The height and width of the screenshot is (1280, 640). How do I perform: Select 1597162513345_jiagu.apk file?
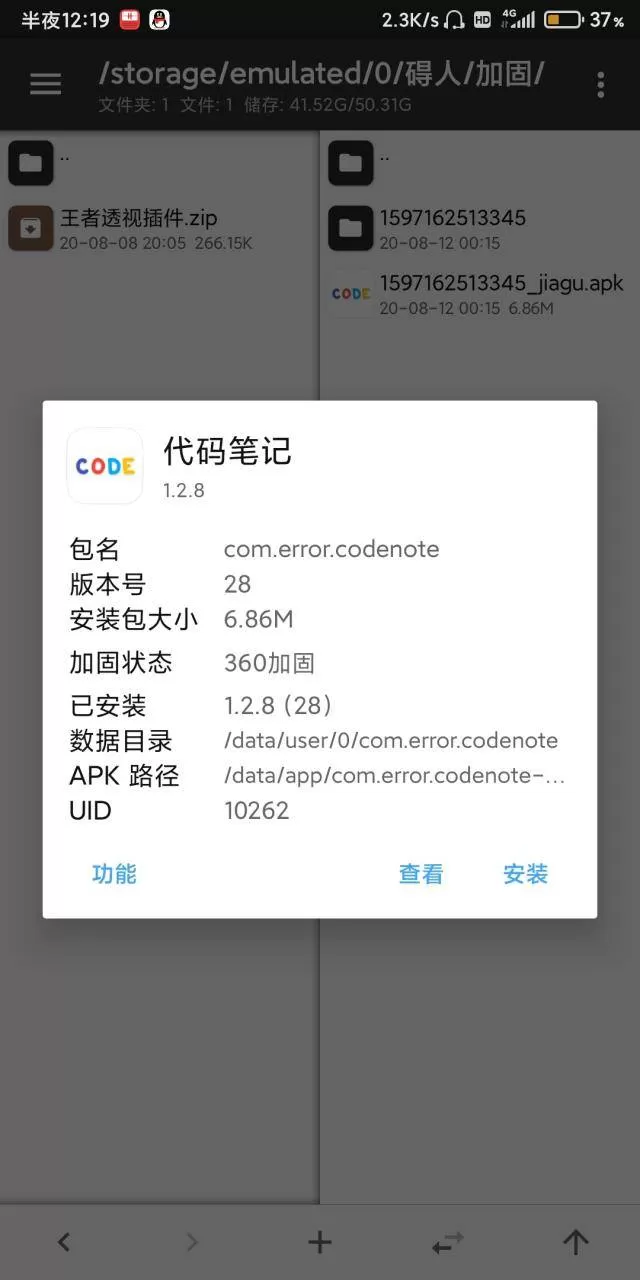tap(480, 294)
